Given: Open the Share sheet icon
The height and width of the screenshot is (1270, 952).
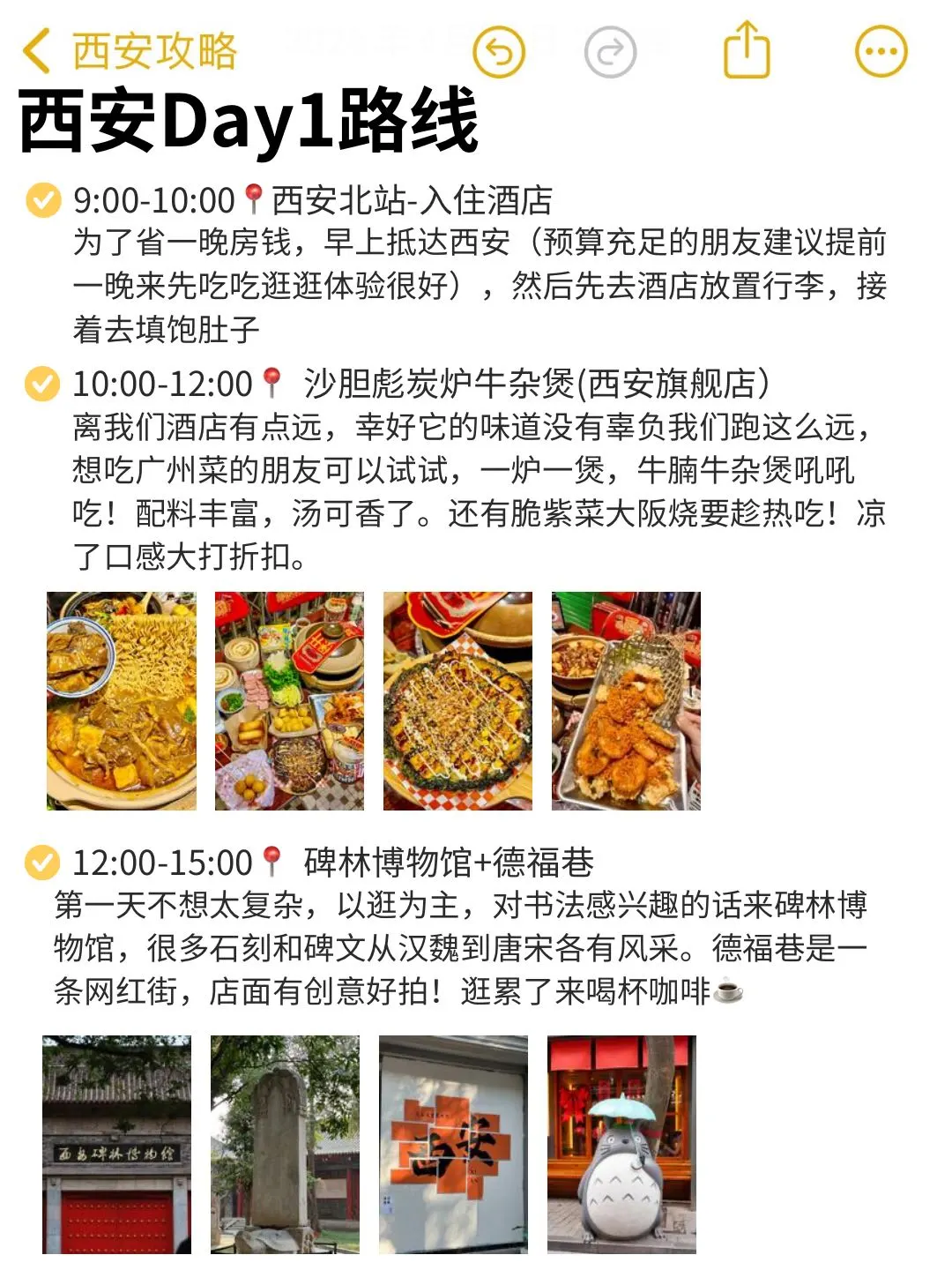Looking at the screenshot, I should (x=745, y=51).
